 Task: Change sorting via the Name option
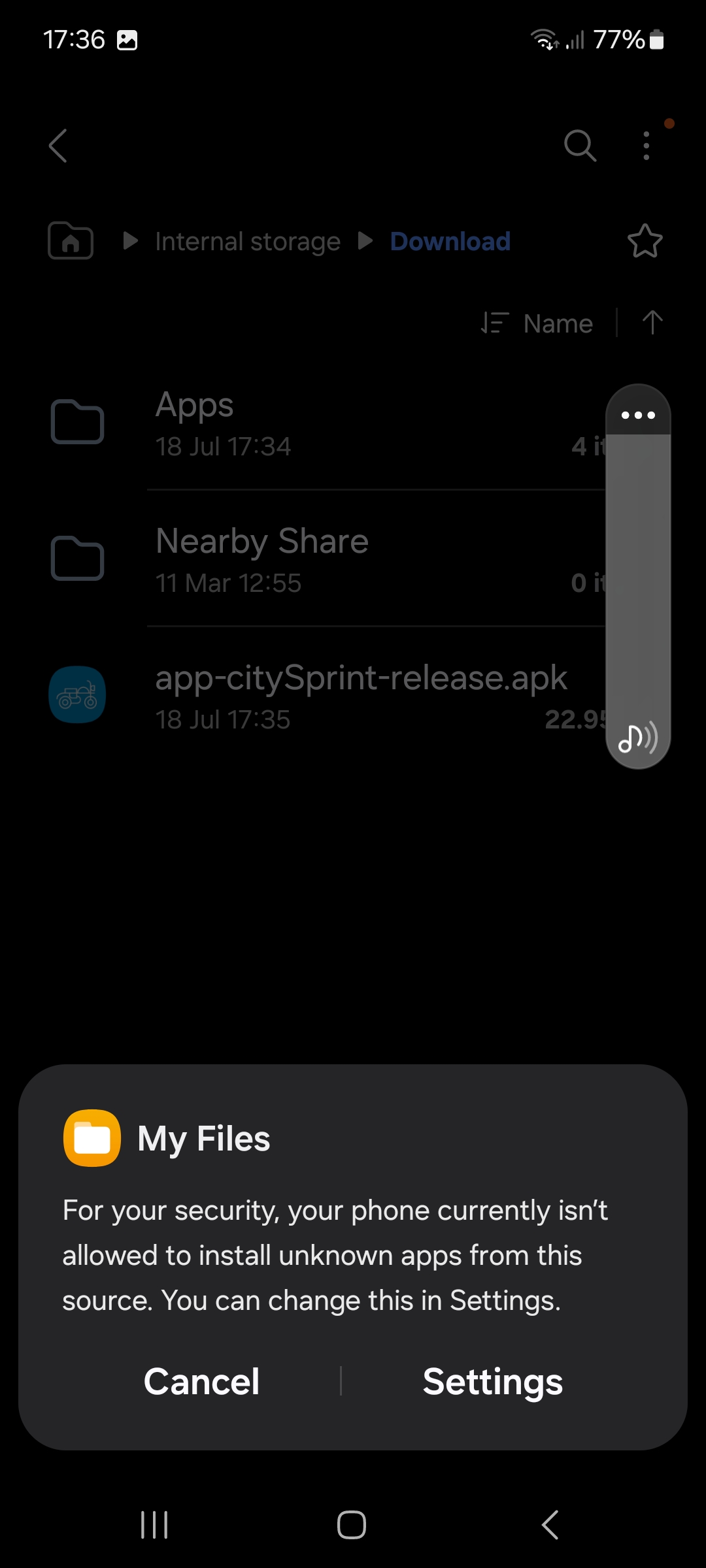538,323
